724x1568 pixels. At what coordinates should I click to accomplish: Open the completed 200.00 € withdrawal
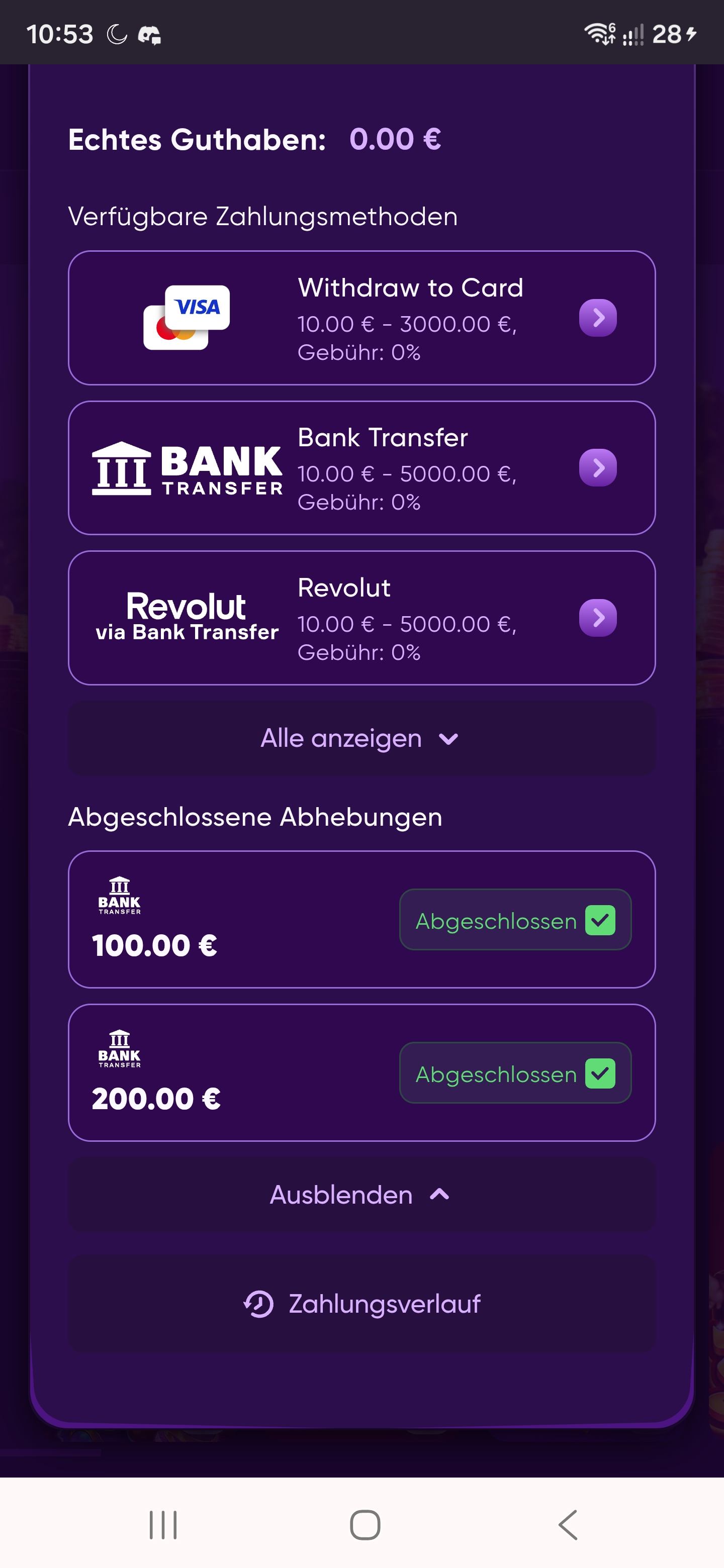pos(361,1072)
